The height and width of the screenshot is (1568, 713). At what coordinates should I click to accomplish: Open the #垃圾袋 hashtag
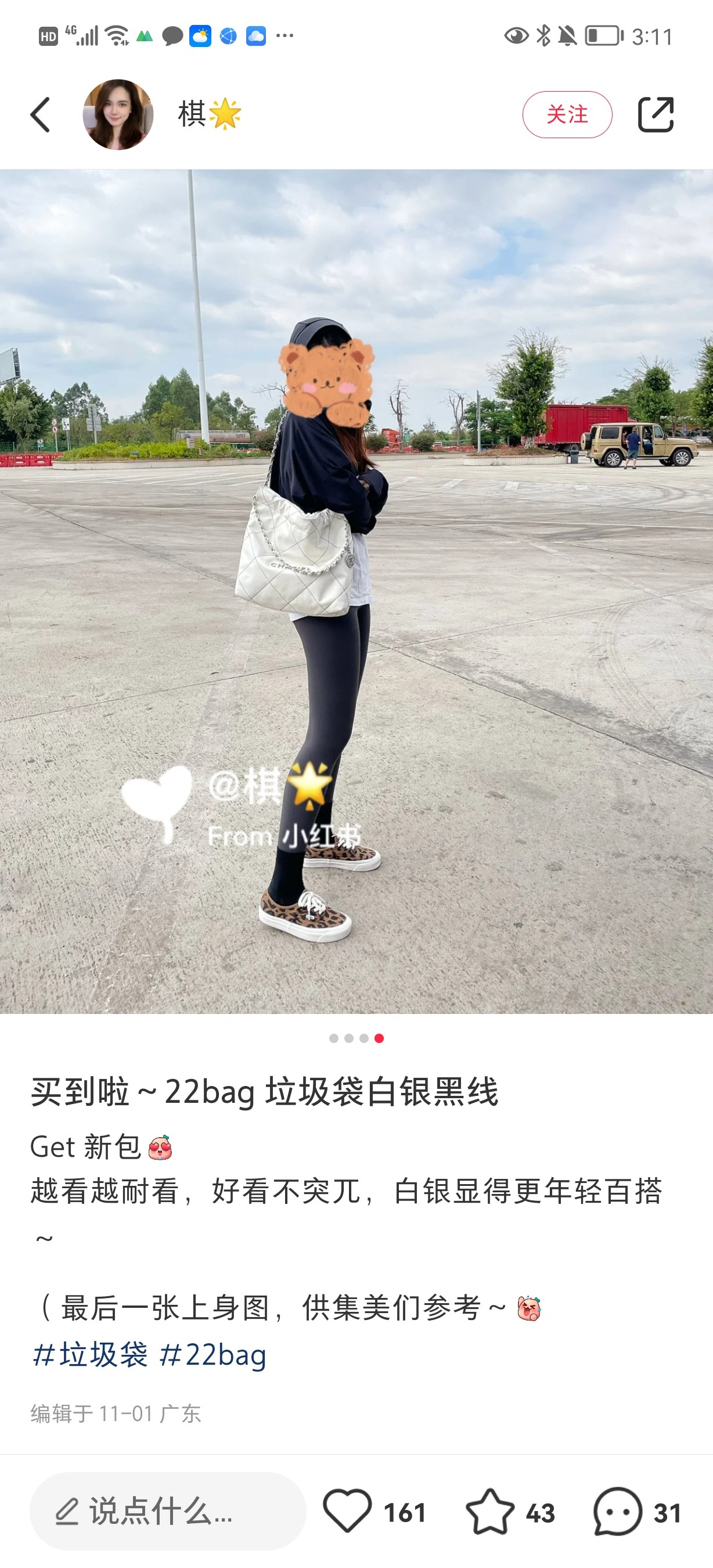coord(90,1355)
